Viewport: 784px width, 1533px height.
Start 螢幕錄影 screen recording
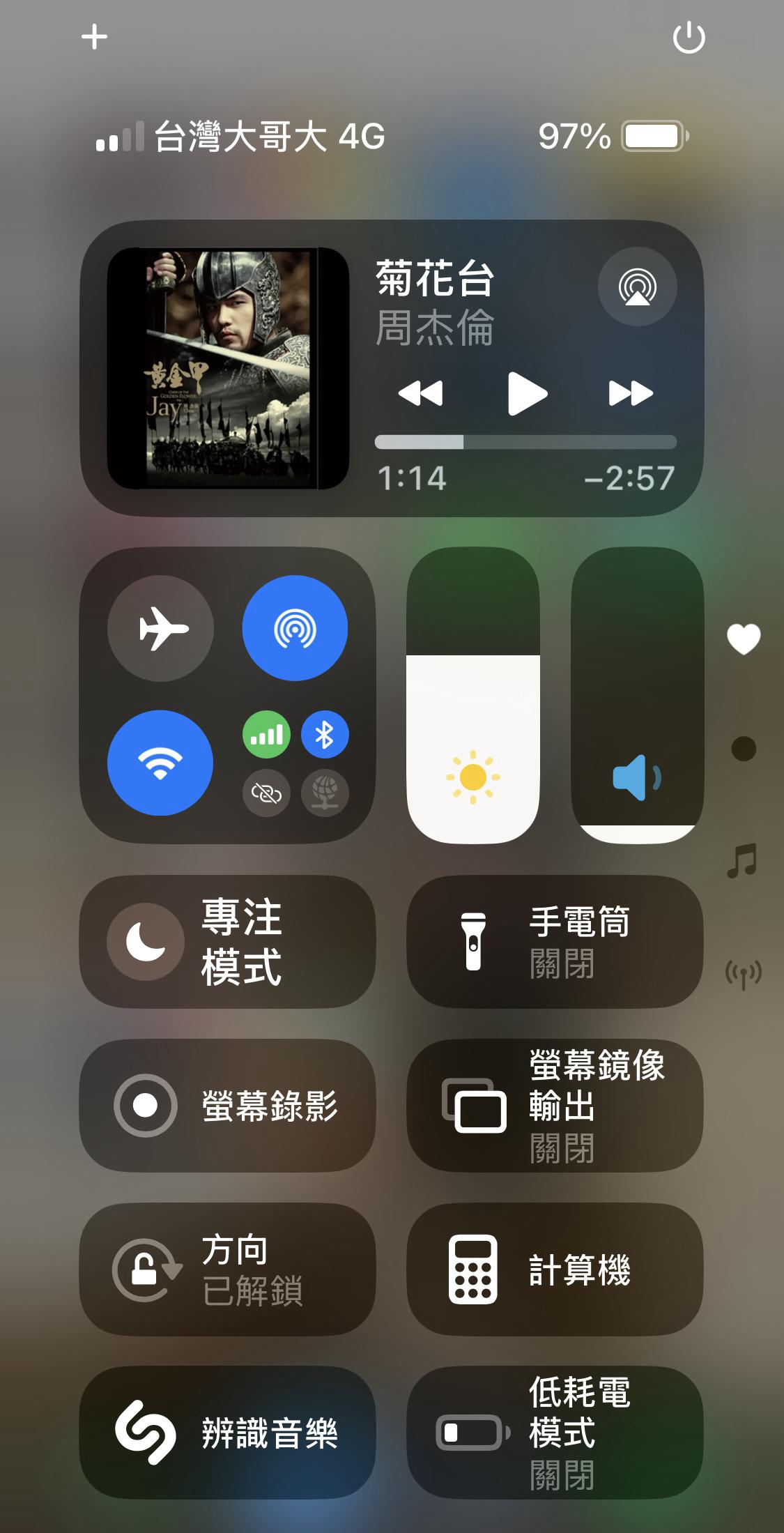pos(227,1106)
